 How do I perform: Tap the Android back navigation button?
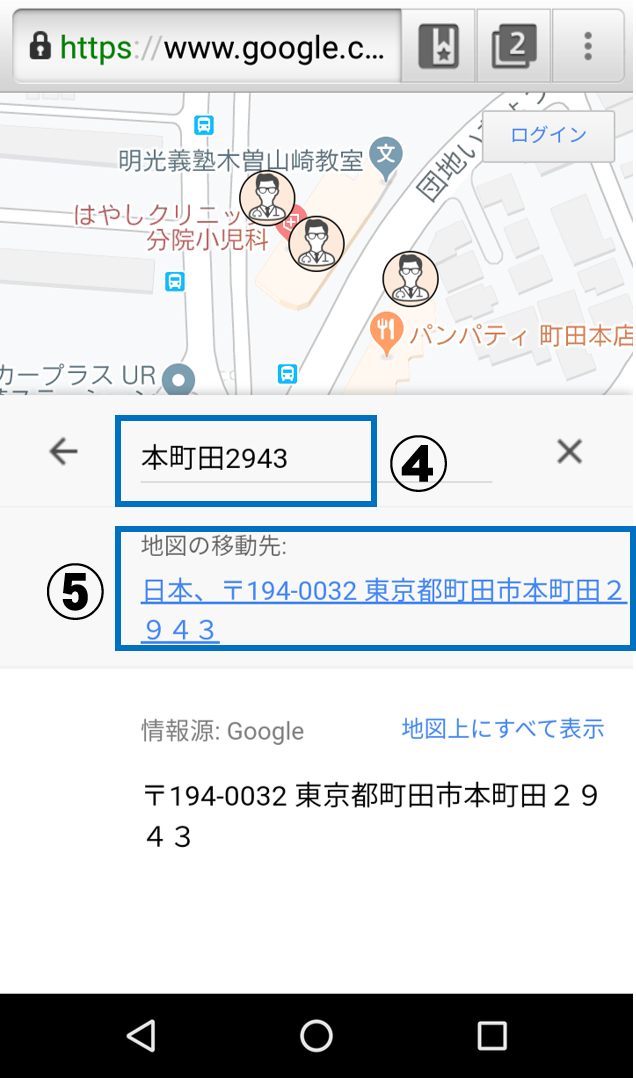(x=141, y=1036)
